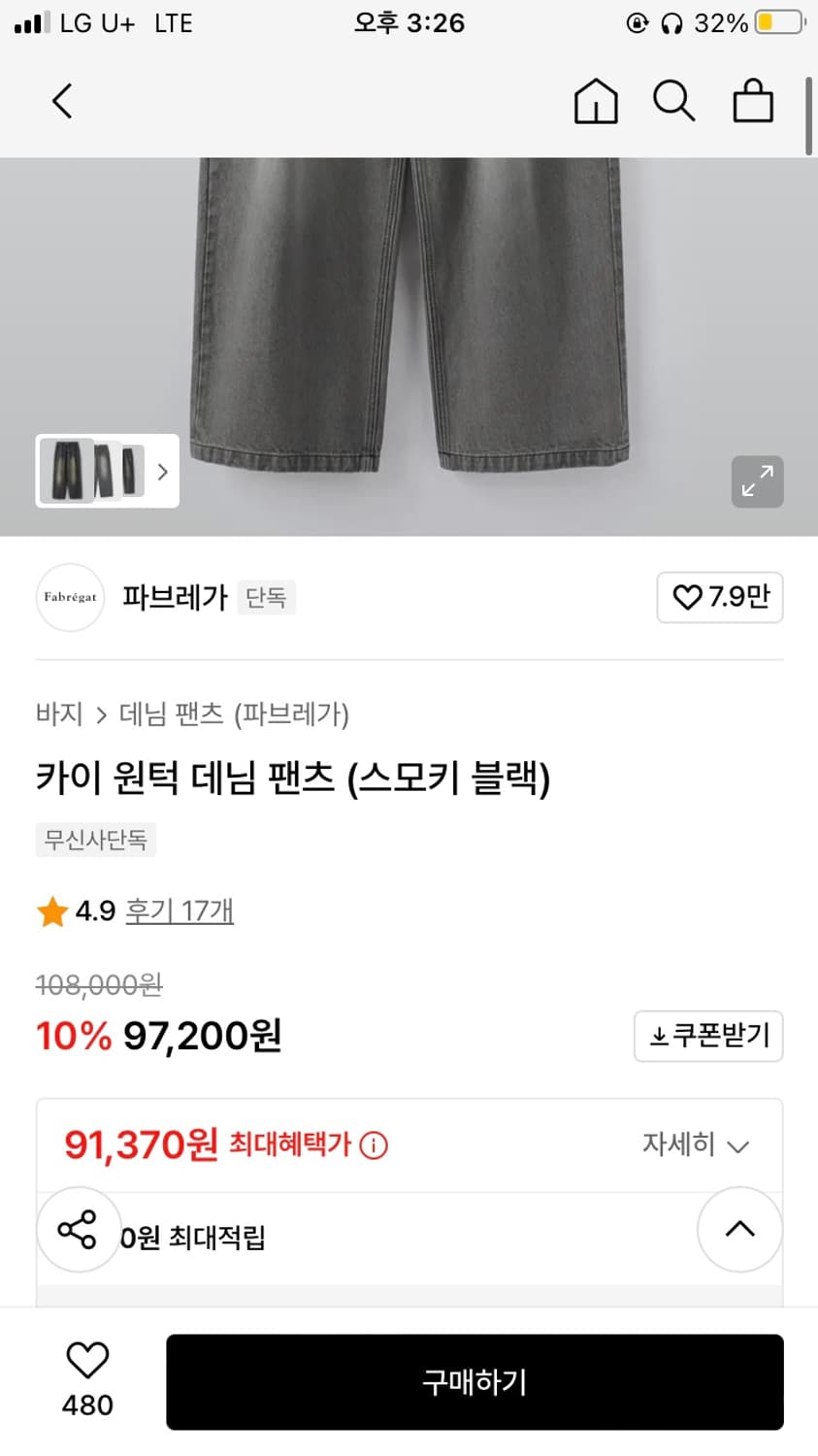Expand details with the 자세히 chevron

693,1145
